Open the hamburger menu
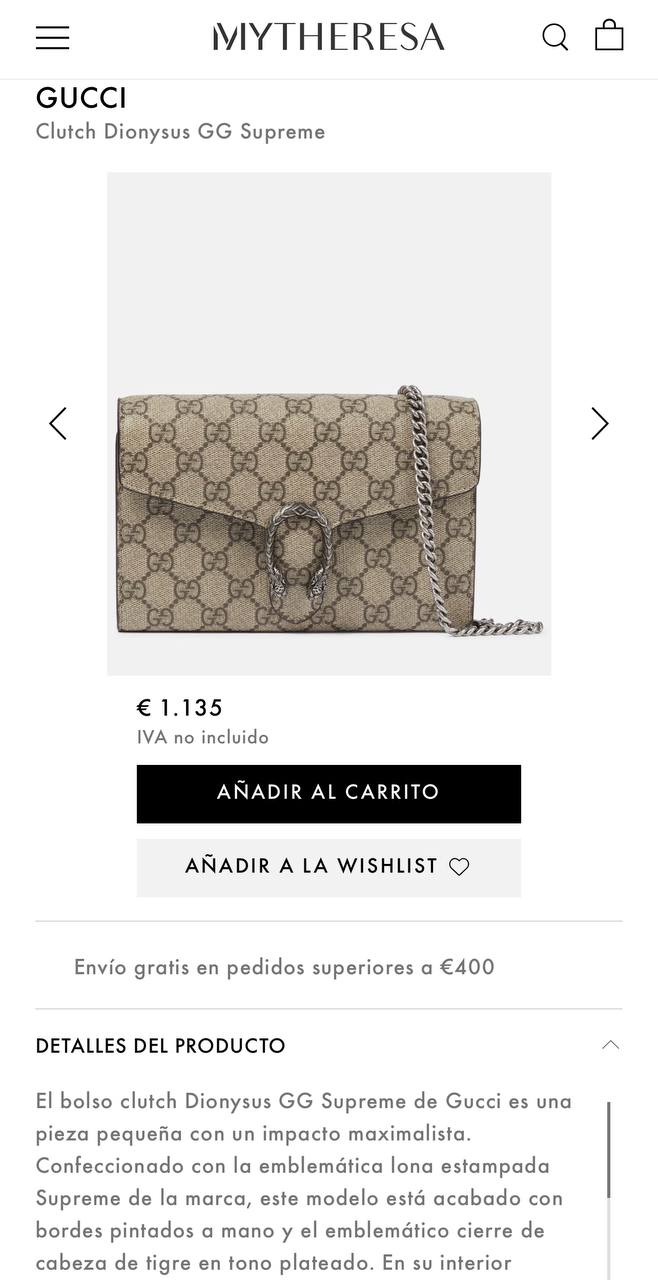Screen dimensions: 658x1280 pos(53,38)
